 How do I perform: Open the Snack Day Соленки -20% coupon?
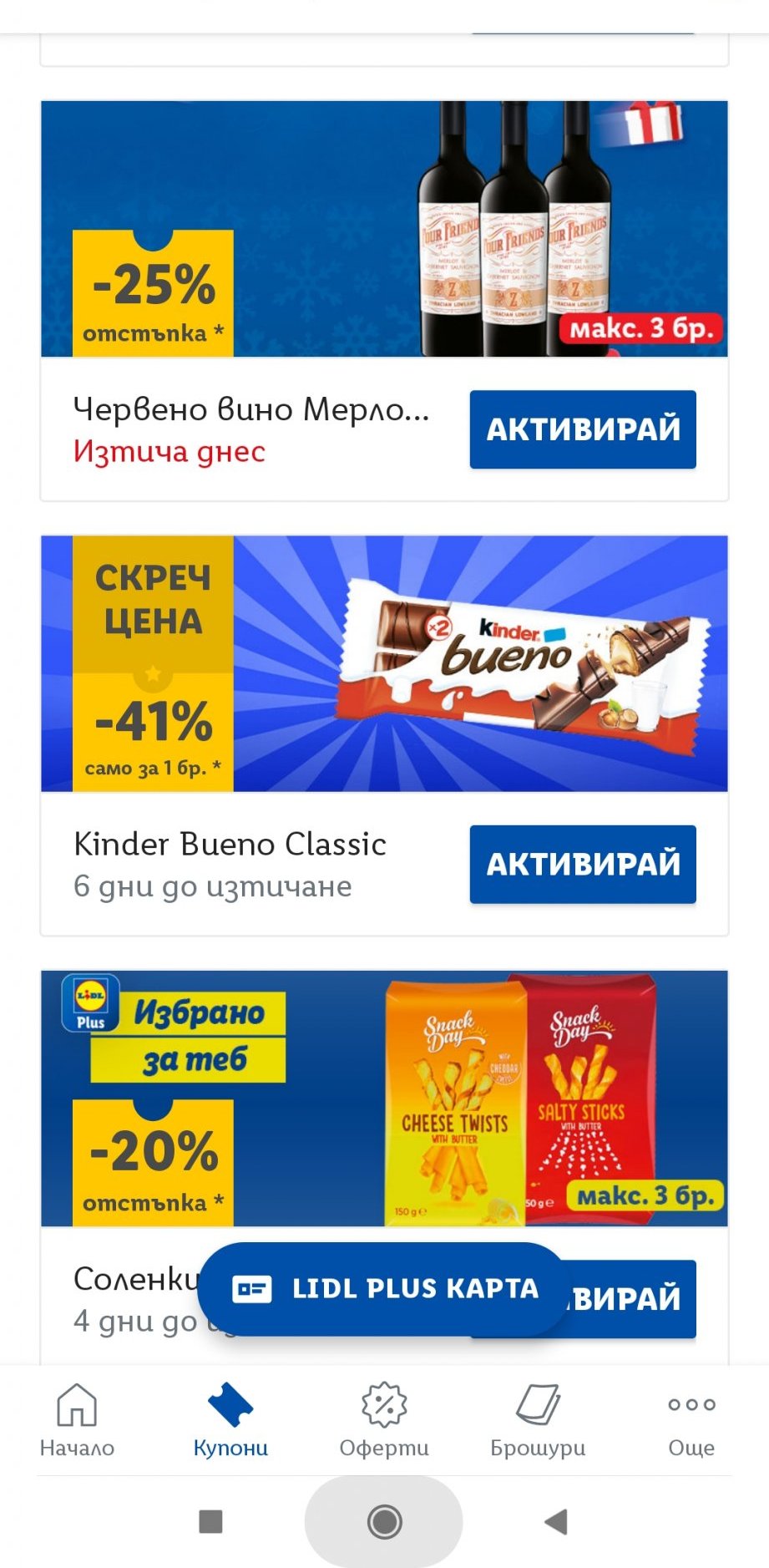(x=384, y=1098)
